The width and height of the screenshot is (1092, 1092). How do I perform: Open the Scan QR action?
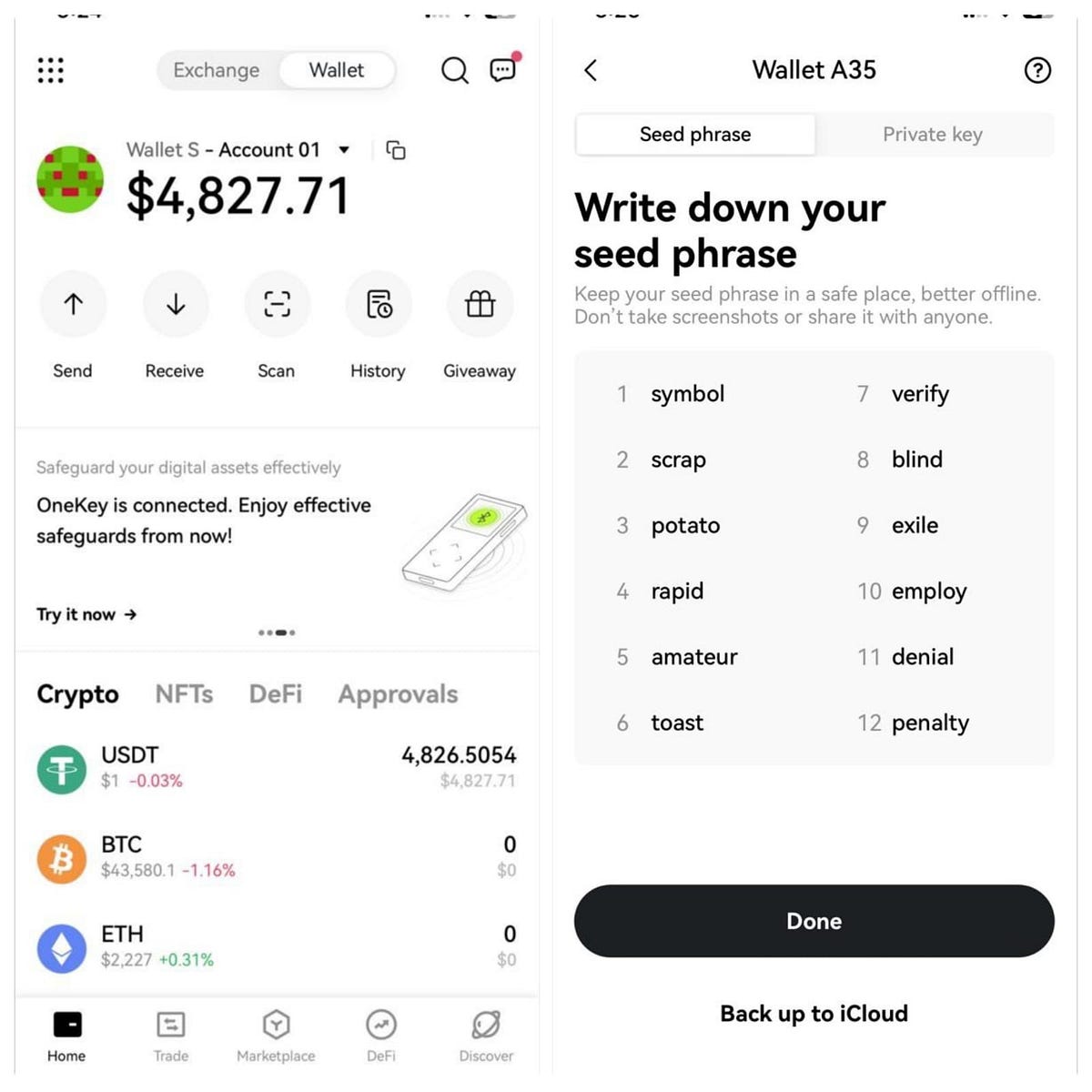coord(277,305)
